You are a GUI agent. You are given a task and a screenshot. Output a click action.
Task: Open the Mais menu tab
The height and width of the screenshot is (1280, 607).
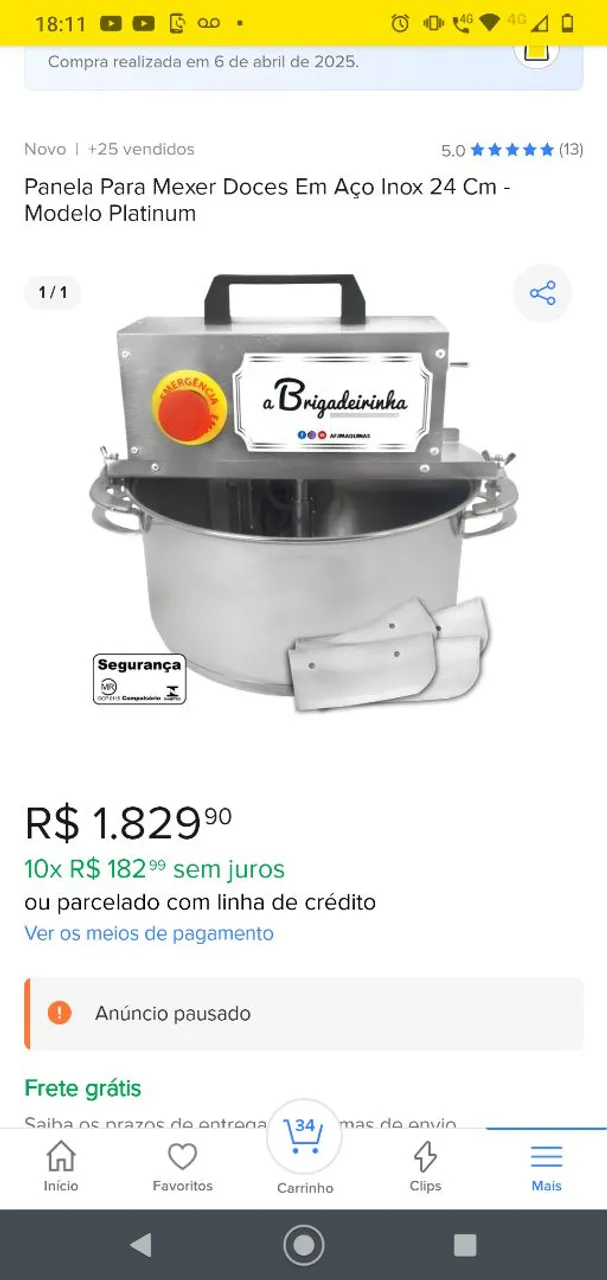click(546, 1167)
